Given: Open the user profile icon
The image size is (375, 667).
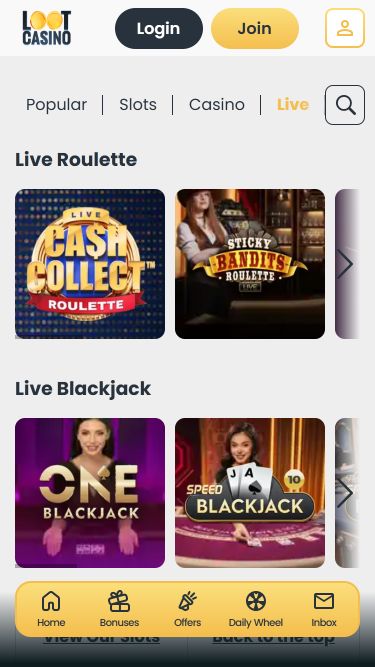Looking at the screenshot, I should coord(345,28).
